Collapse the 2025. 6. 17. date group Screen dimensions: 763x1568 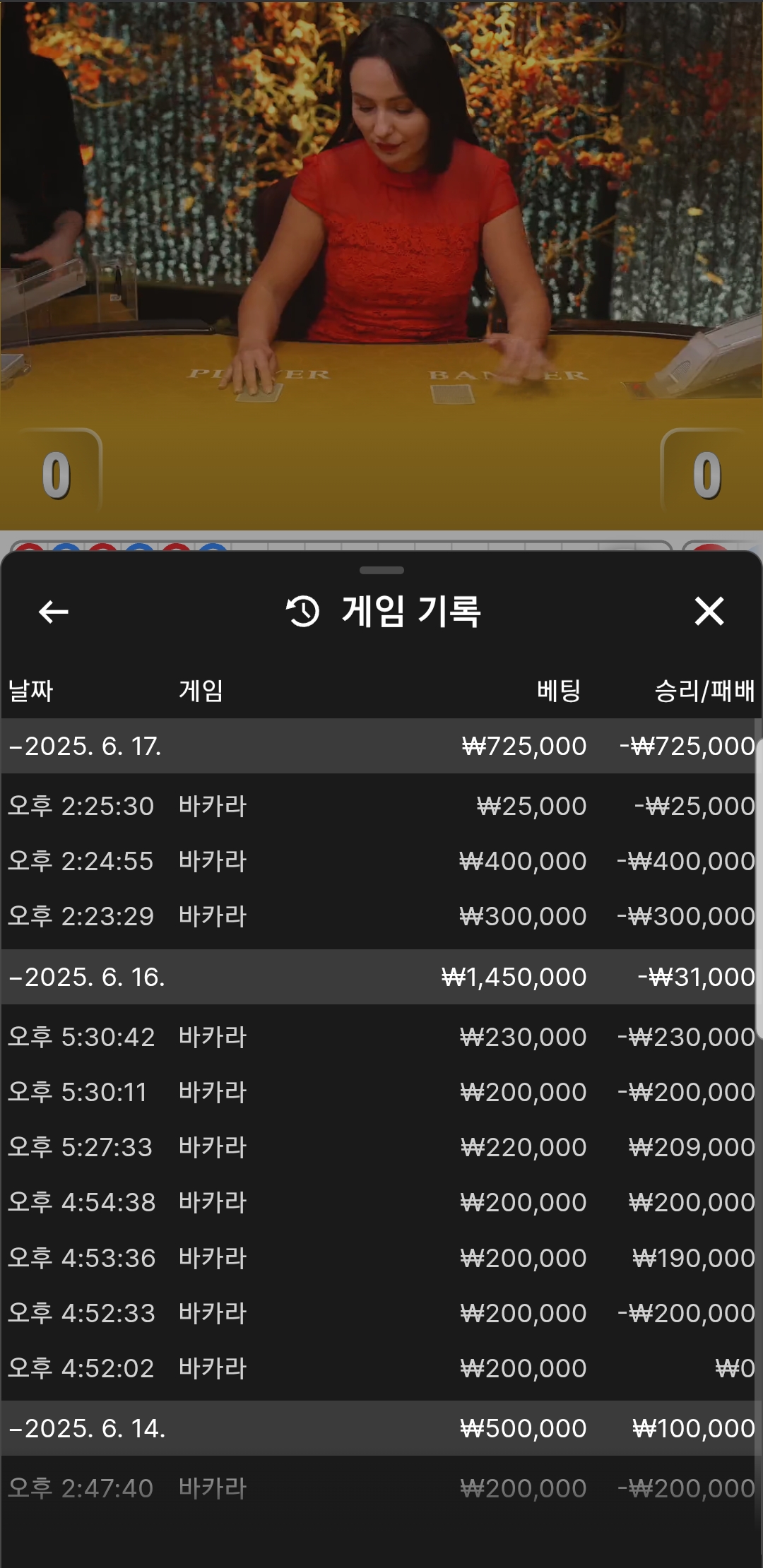tap(85, 746)
